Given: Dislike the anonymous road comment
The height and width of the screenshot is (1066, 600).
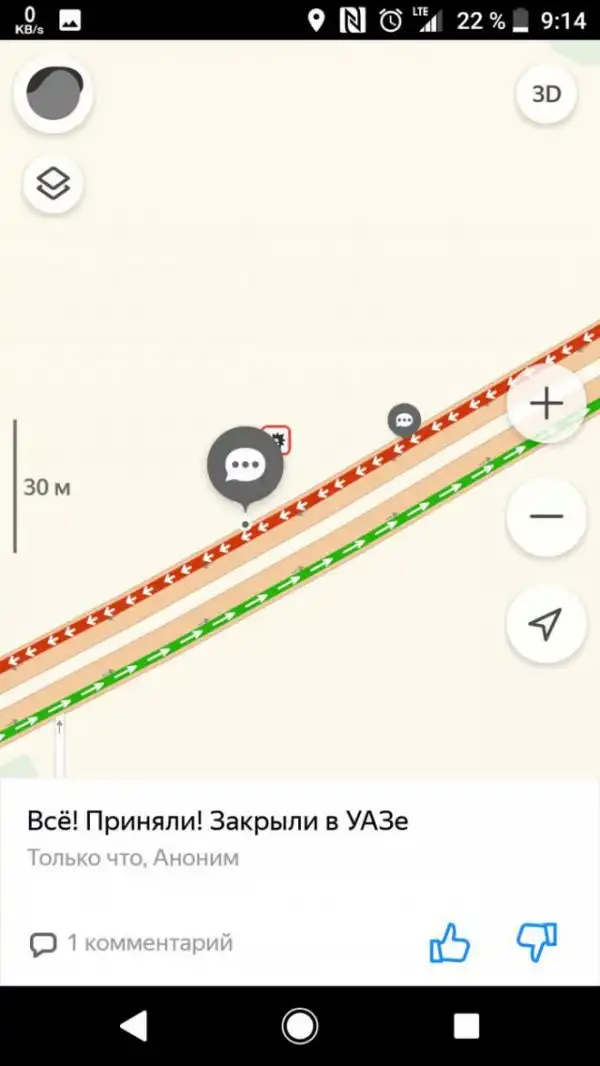Looking at the screenshot, I should 537,940.
